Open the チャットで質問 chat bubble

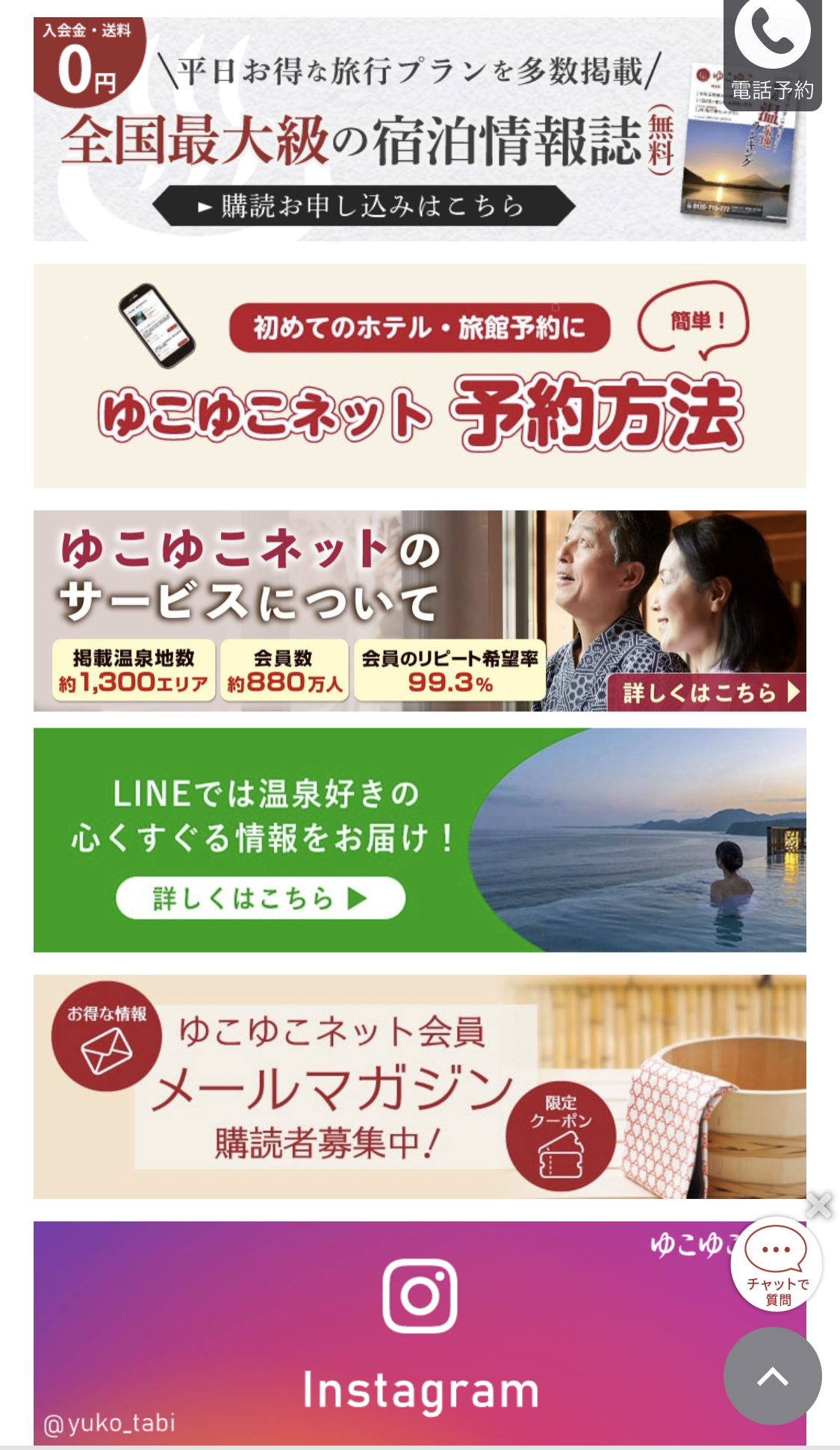(777, 1264)
